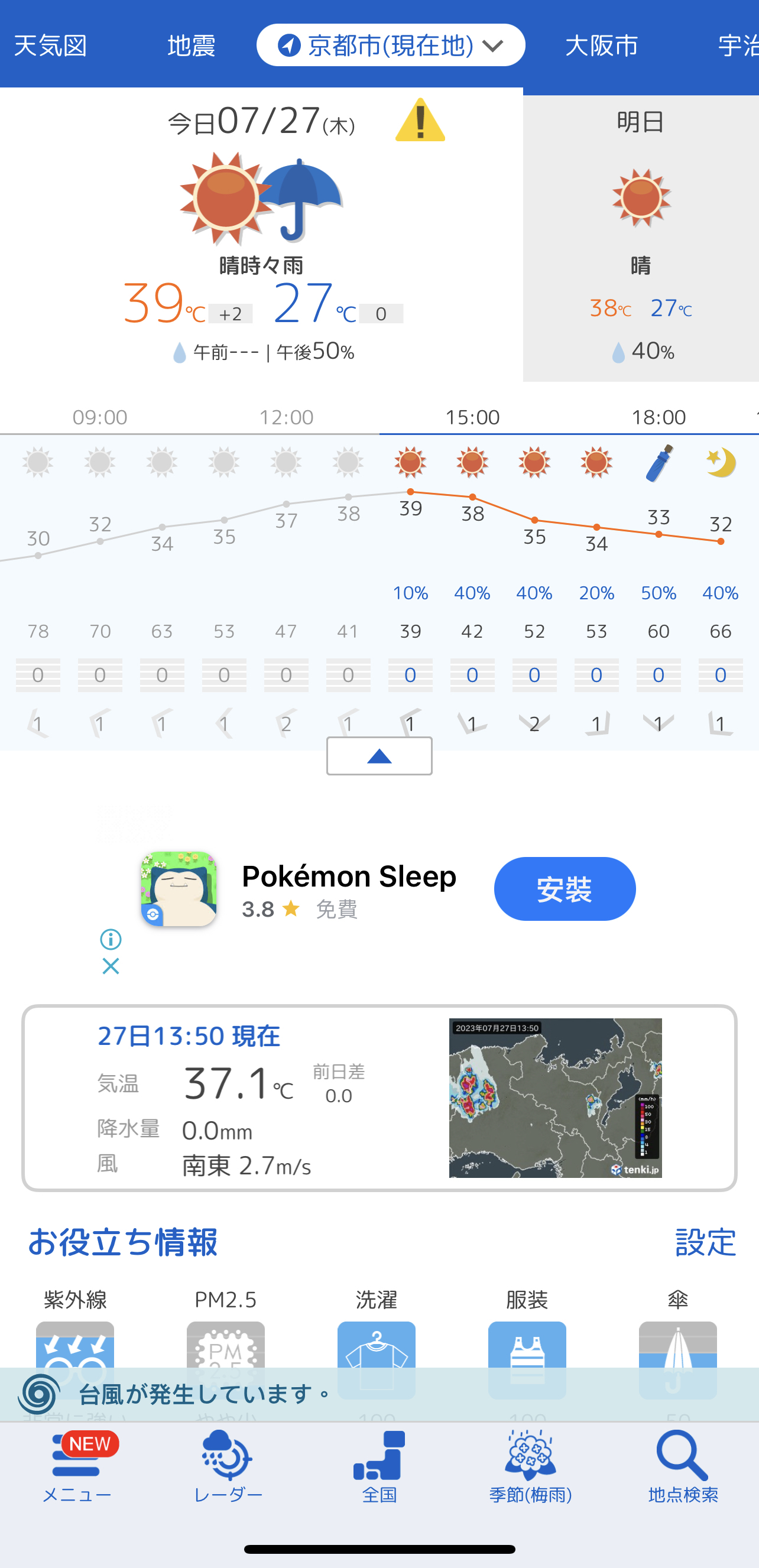
Task: Dismiss the Pokémon Sleep ad
Action: [111, 966]
